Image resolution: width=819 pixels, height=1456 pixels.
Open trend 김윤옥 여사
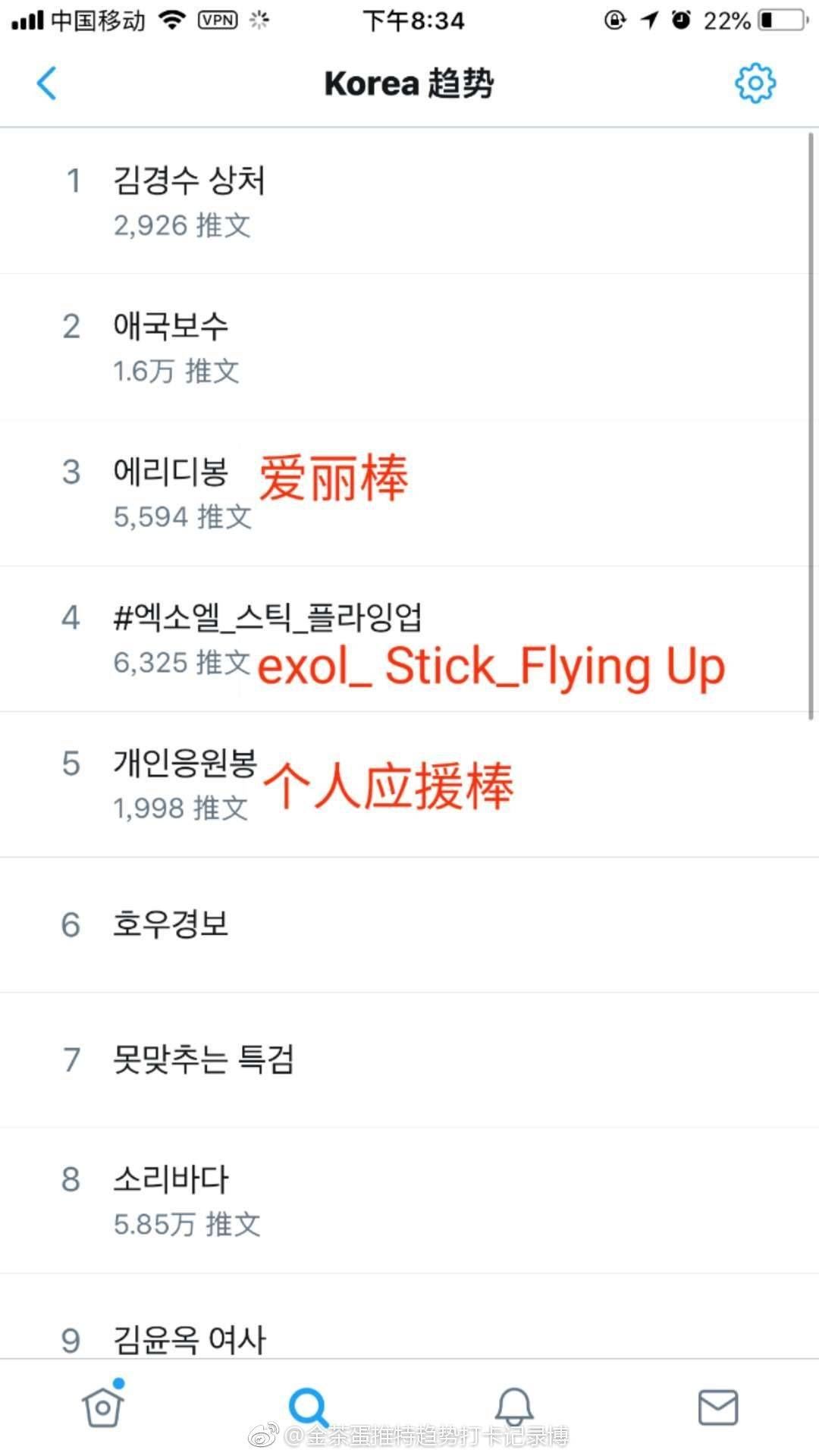point(190,1339)
